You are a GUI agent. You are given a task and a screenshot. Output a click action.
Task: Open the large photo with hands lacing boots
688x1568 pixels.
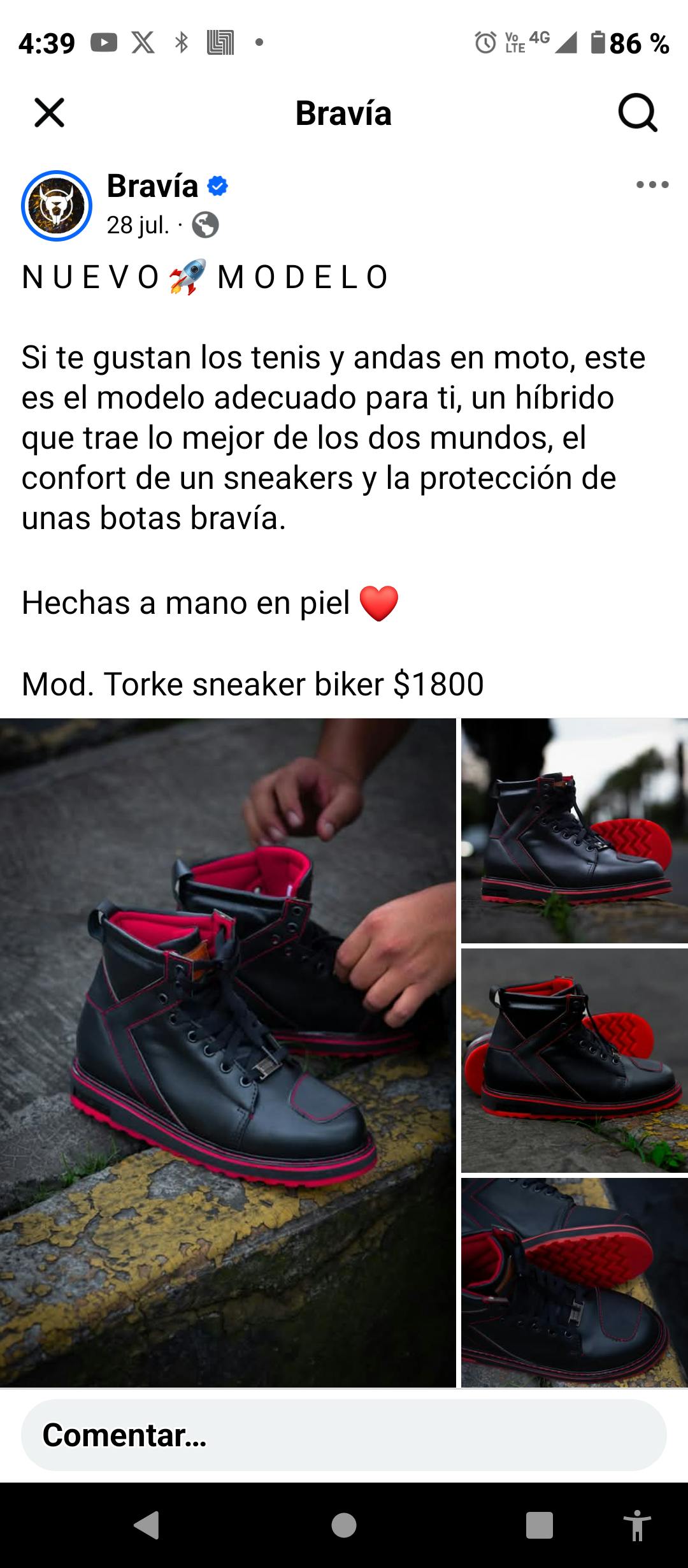[227, 1052]
